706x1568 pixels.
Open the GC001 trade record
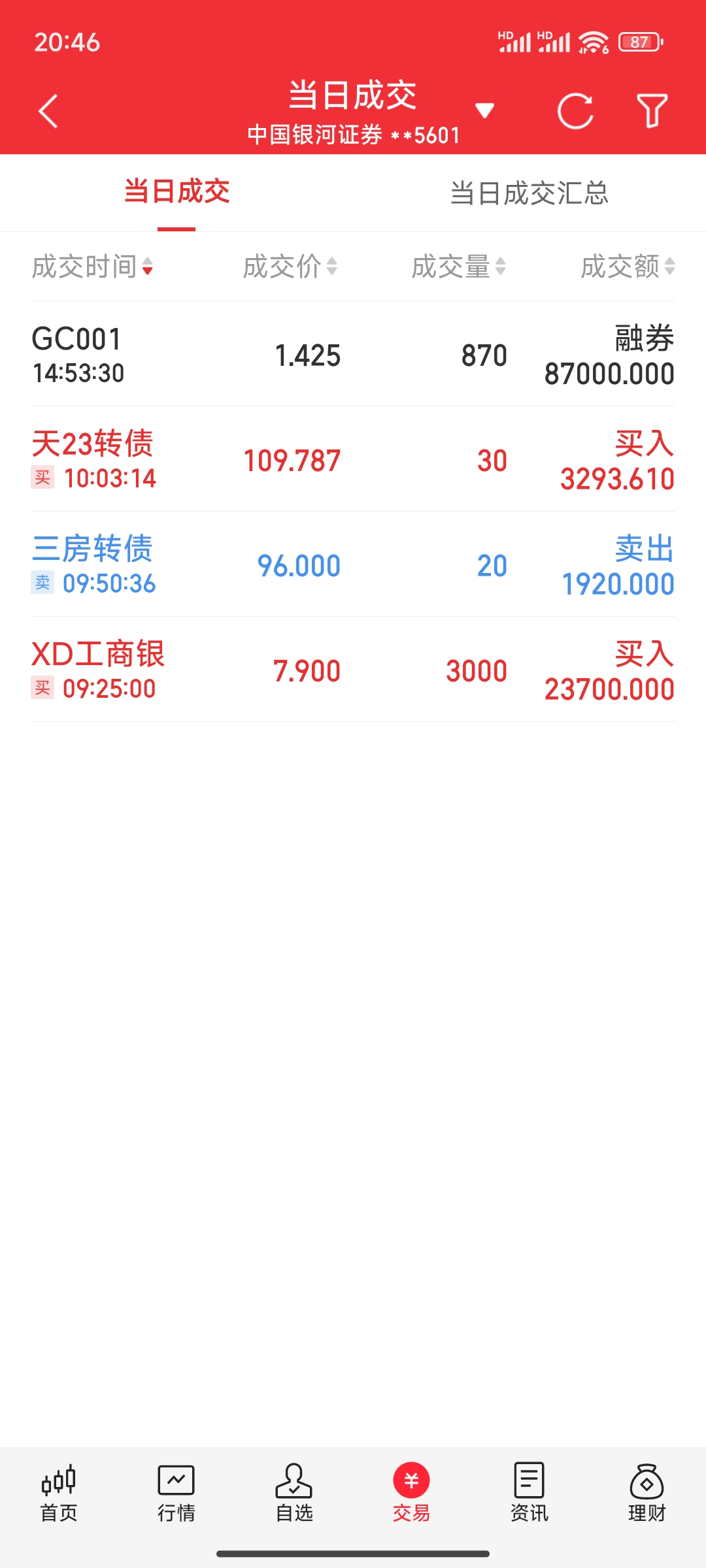click(353, 355)
